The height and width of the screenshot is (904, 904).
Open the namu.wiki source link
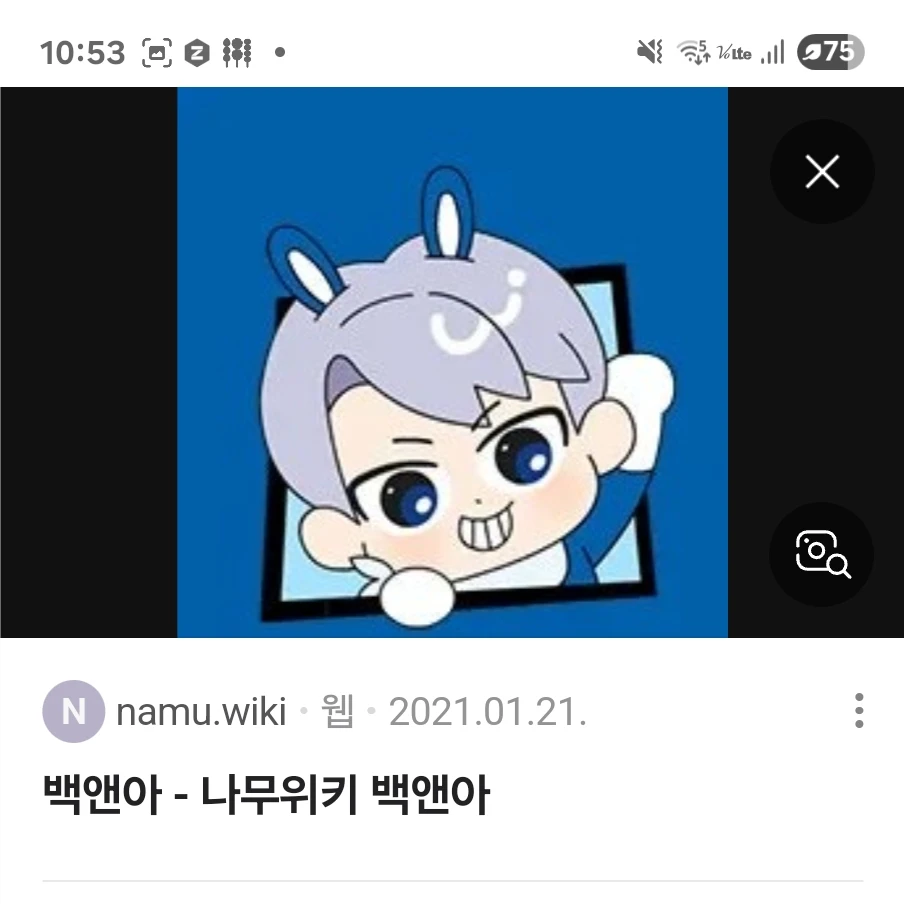[200, 712]
